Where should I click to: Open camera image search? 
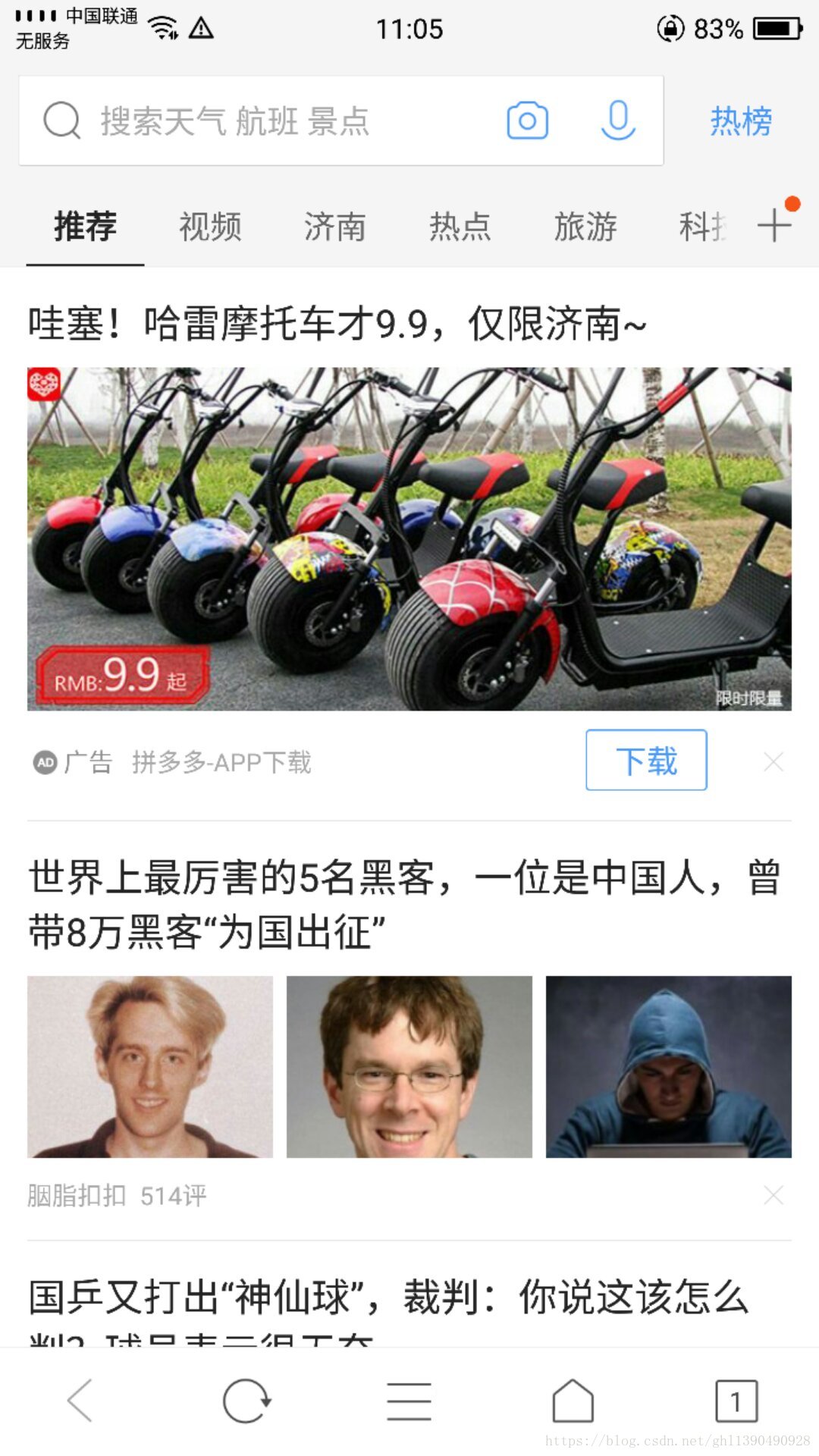point(528,121)
